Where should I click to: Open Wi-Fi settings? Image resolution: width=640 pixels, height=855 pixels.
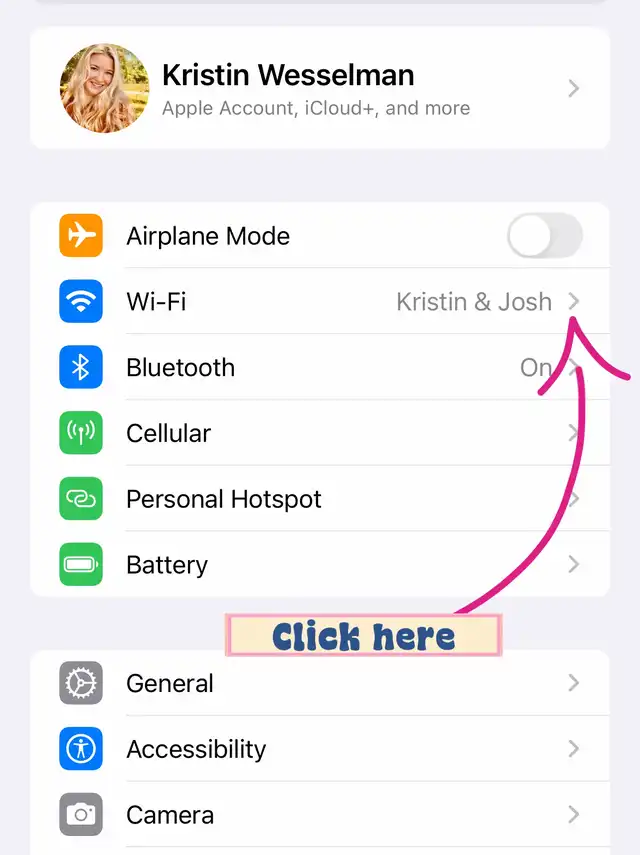pos(320,302)
